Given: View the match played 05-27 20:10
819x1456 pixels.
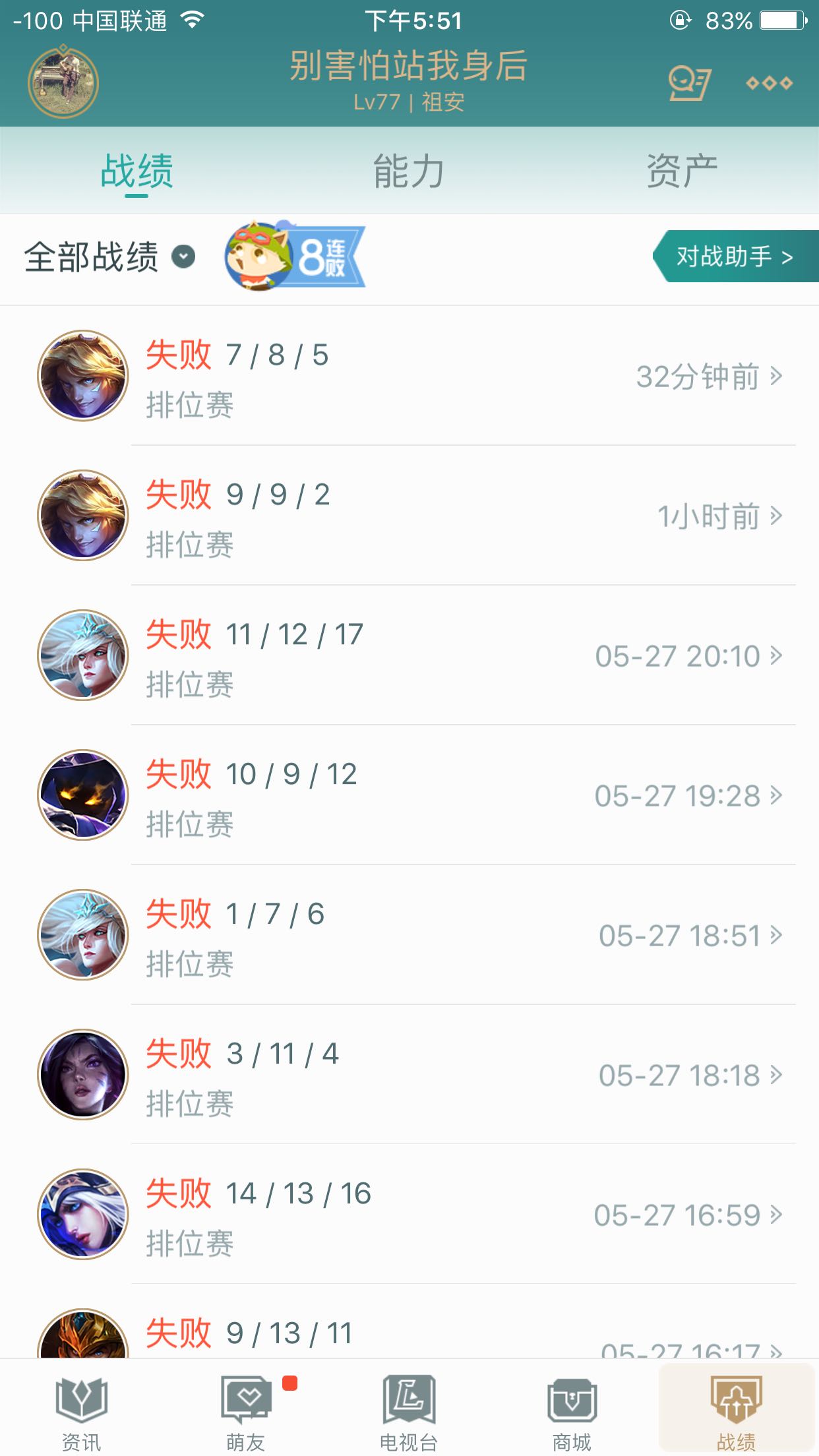Looking at the screenshot, I should pyautogui.click(x=409, y=655).
